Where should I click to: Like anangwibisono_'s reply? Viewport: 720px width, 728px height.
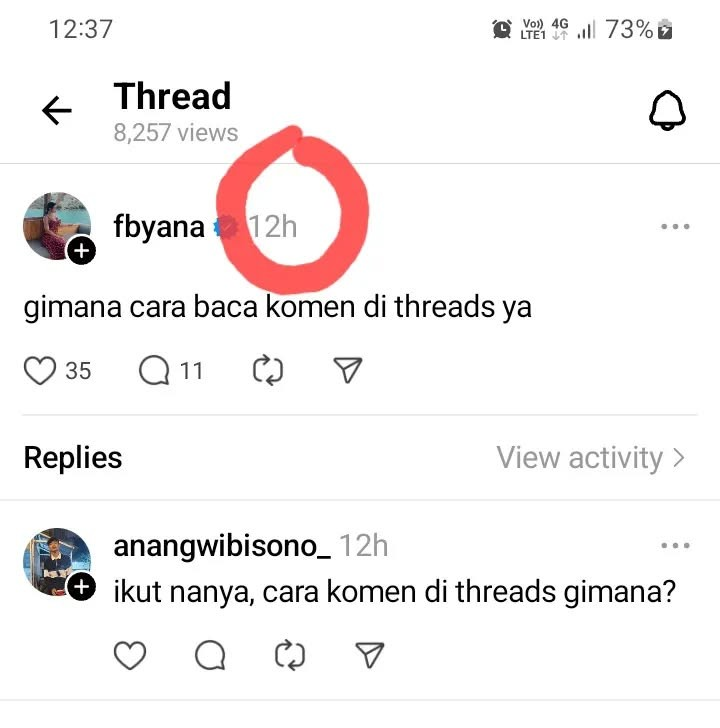[130, 656]
